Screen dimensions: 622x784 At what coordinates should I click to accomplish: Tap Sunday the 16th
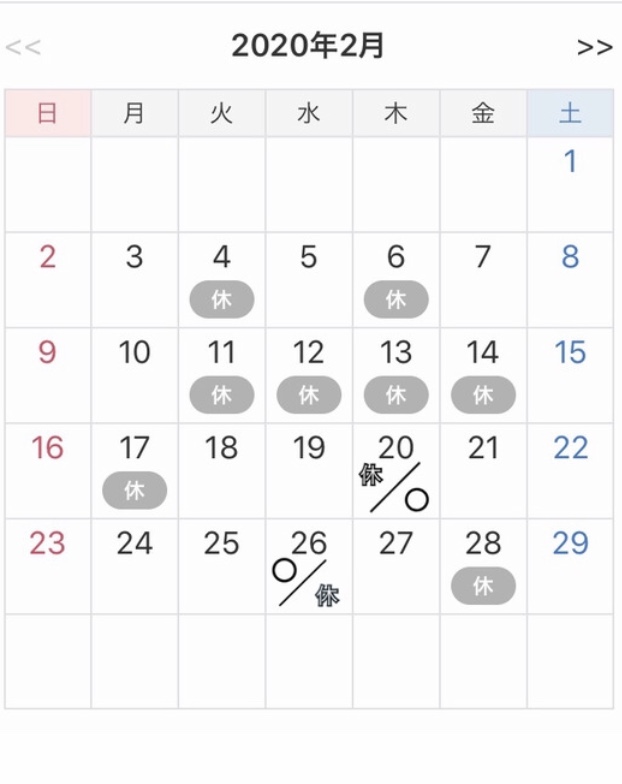(48, 448)
